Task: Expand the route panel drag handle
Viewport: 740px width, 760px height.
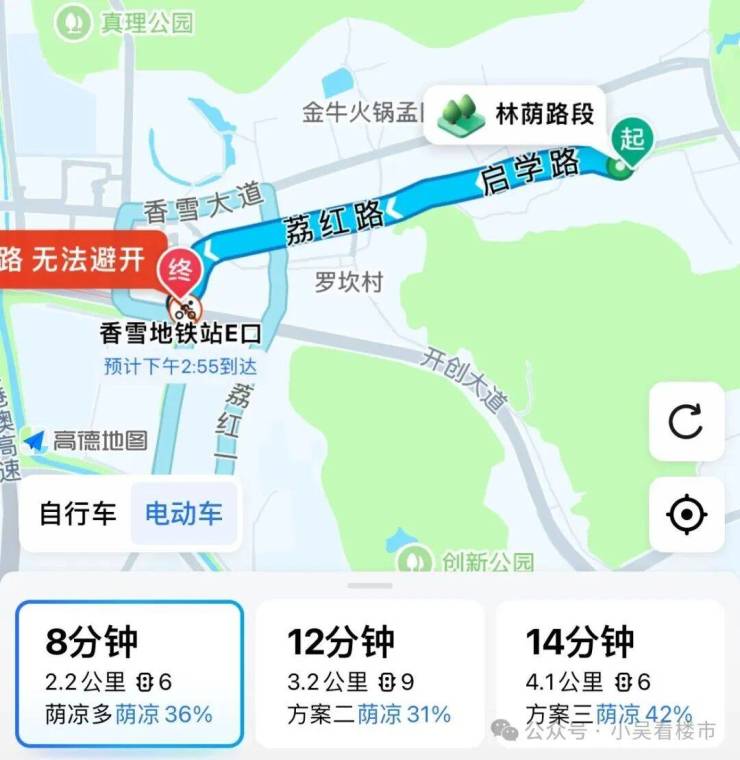Action: tap(370, 585)
